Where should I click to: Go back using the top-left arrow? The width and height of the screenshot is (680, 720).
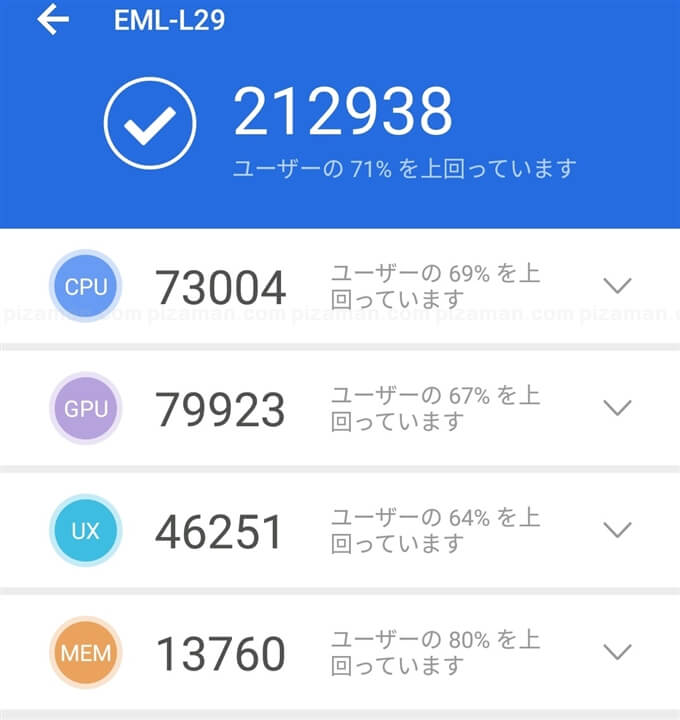click(x=53, y=20)
